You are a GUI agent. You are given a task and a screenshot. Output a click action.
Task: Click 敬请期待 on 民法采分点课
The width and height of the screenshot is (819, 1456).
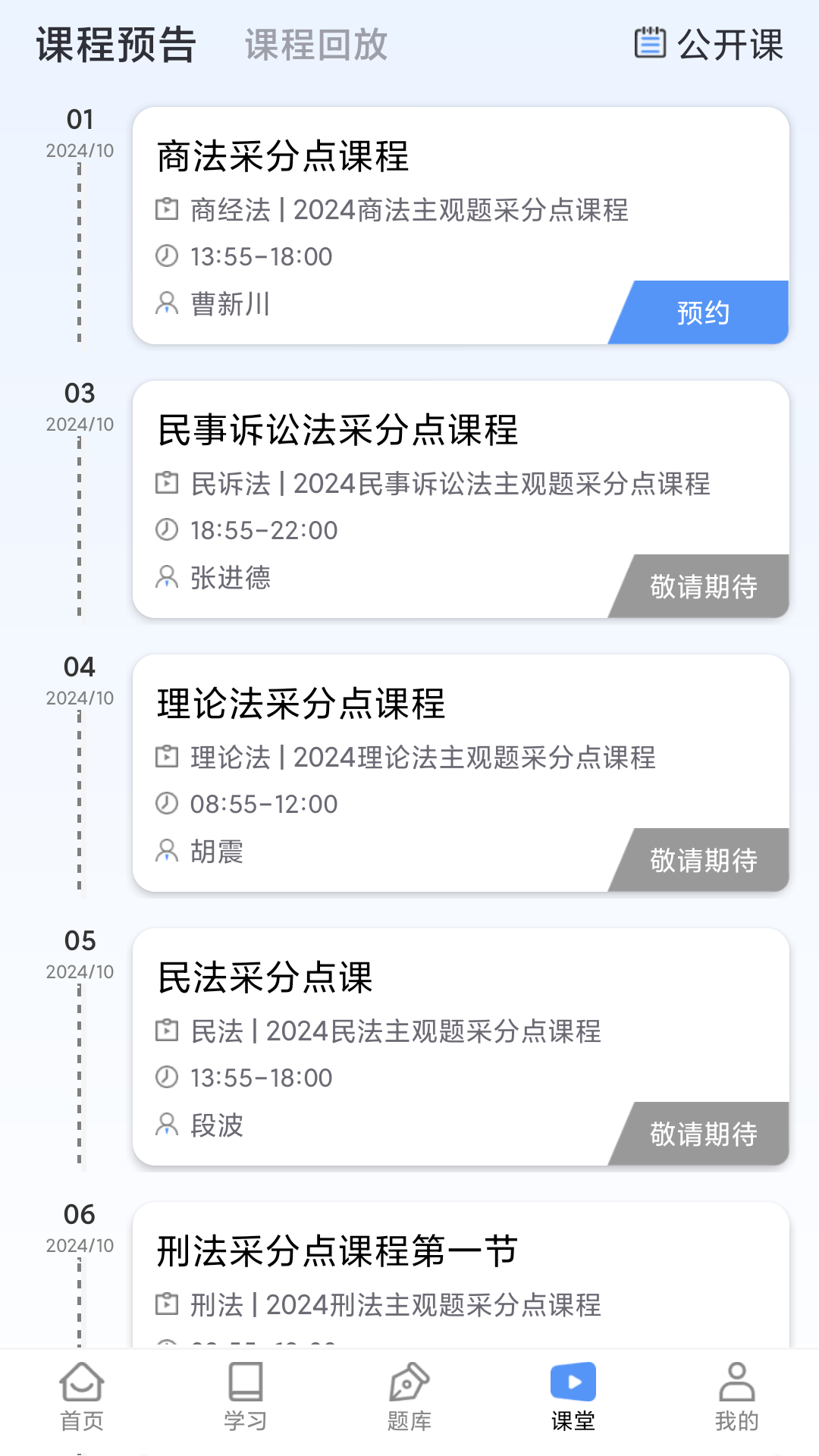click(704, 1134)
